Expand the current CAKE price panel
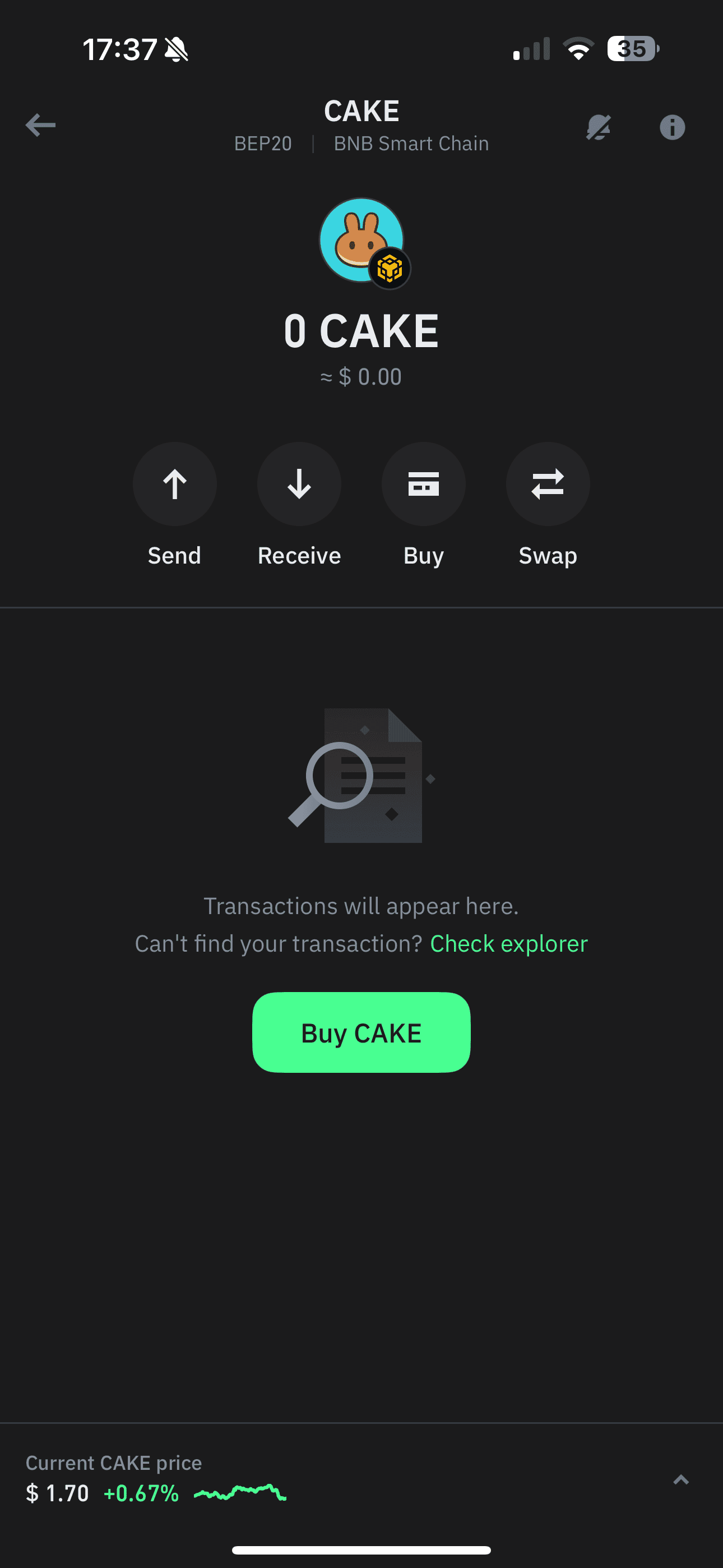The width and height of the screenshot is (723, 1568). tap(681, 1480)
